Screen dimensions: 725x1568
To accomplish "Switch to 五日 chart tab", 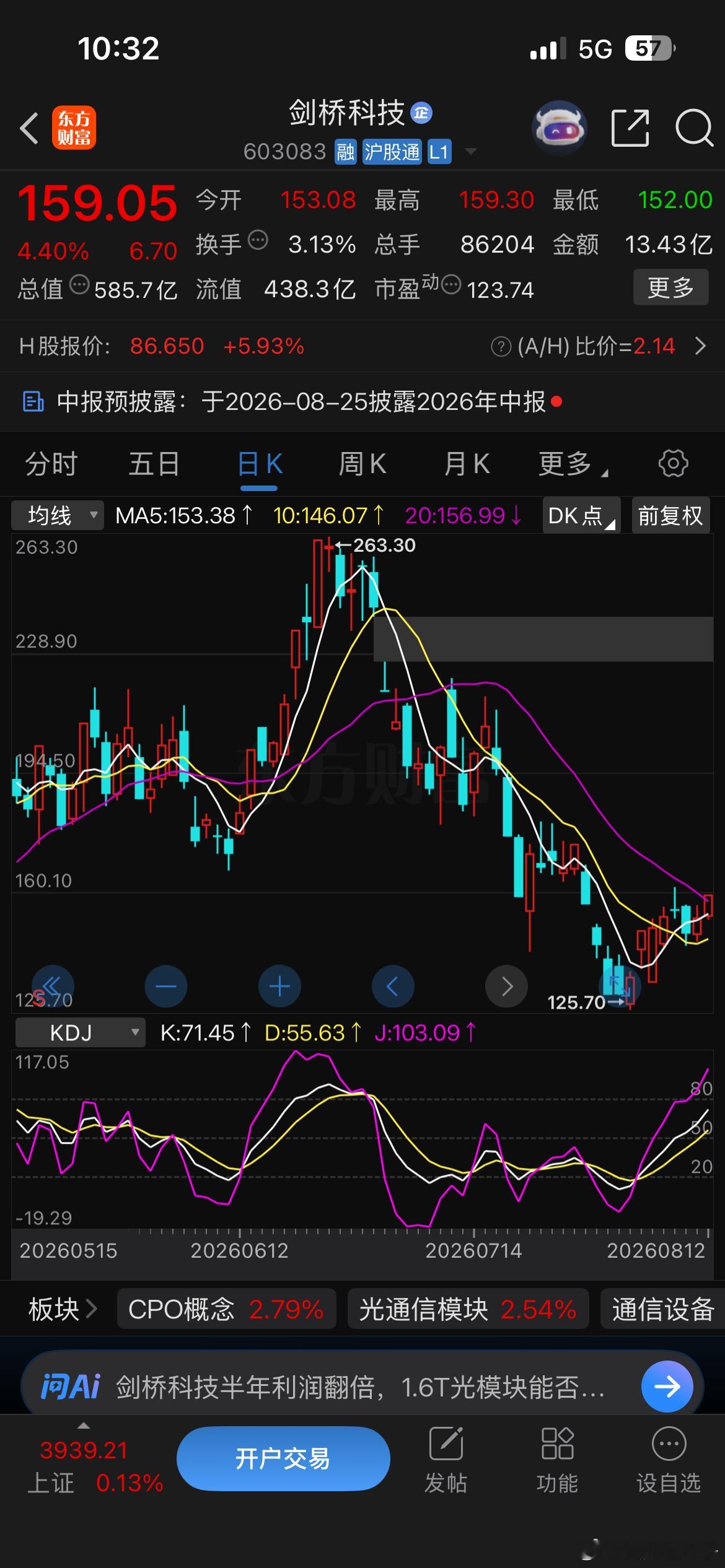I will point(154,463).
